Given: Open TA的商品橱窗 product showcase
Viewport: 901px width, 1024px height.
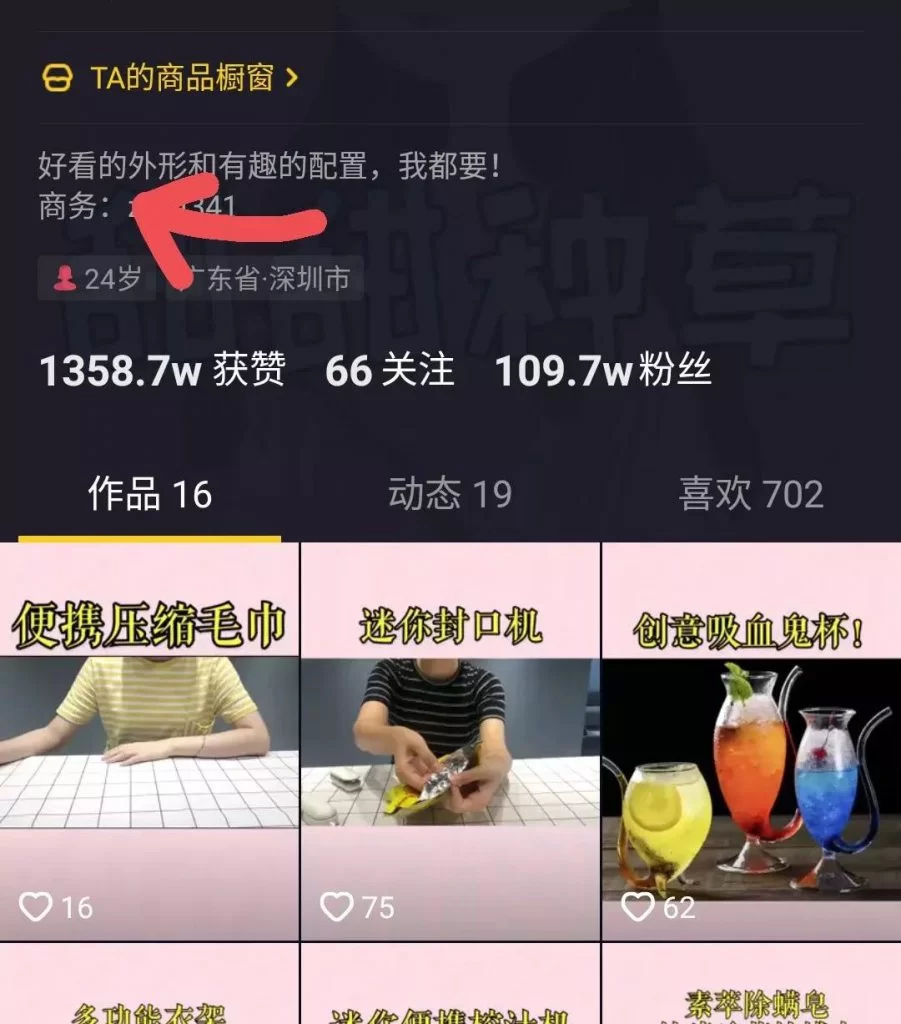Looking at the screenshot, I should point(170,78).
